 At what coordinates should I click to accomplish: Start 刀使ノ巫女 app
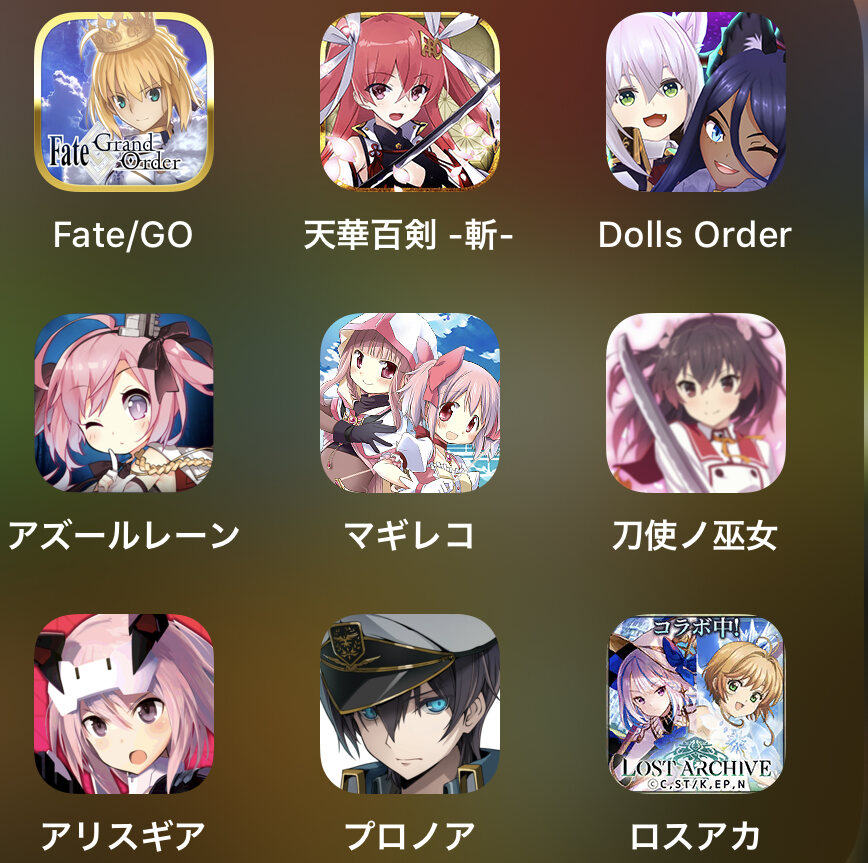(695, 403)
